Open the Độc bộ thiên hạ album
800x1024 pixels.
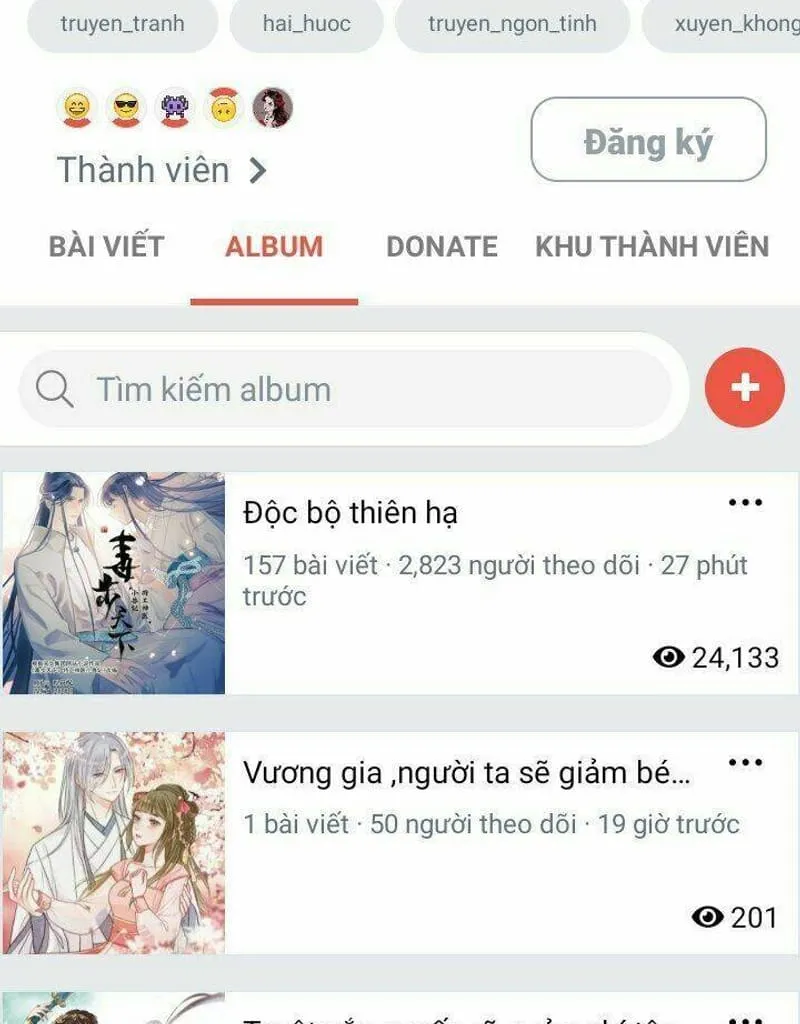click(x=350, y=513)
